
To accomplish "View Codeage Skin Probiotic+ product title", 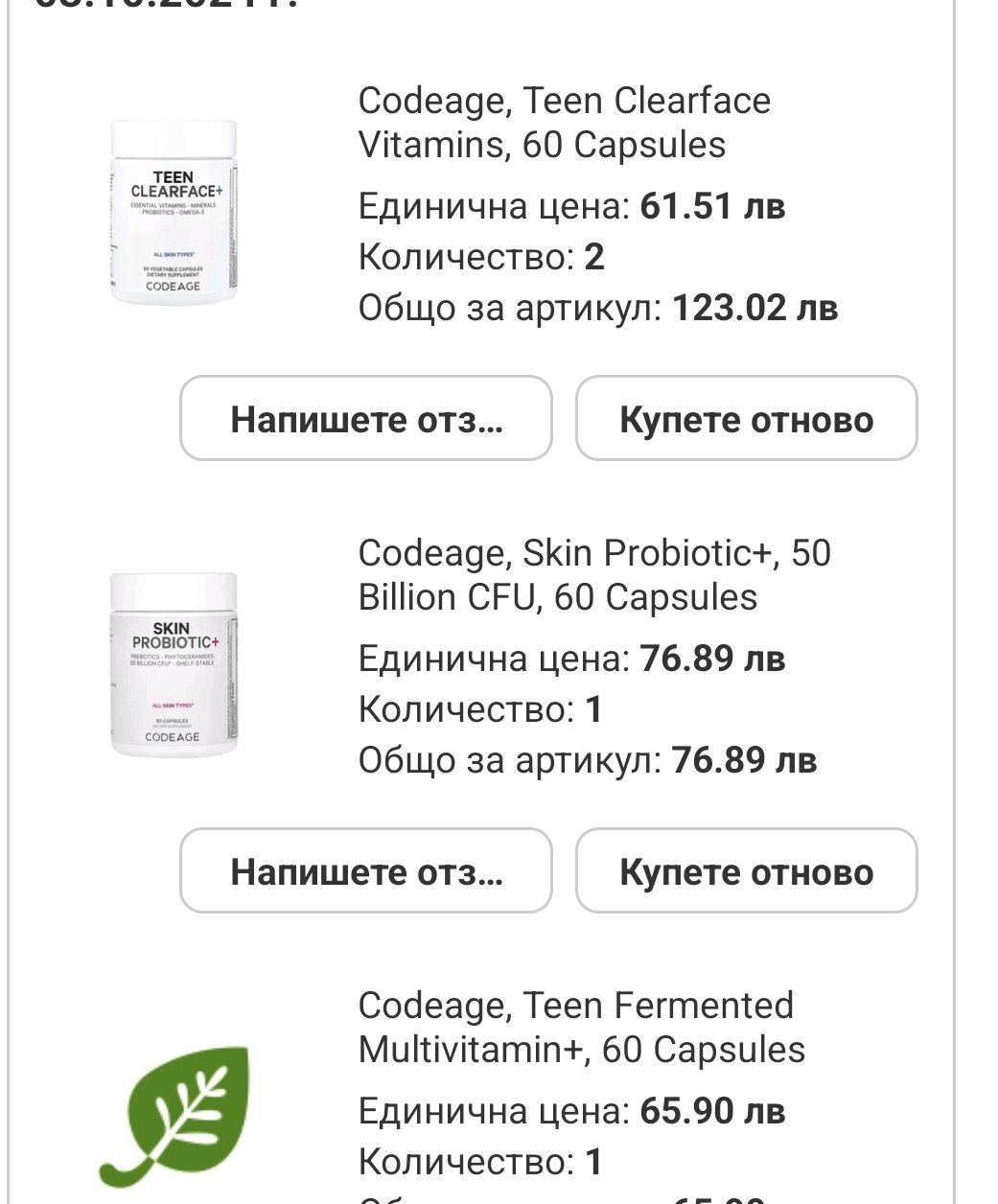I will click(x=593, y=575).
